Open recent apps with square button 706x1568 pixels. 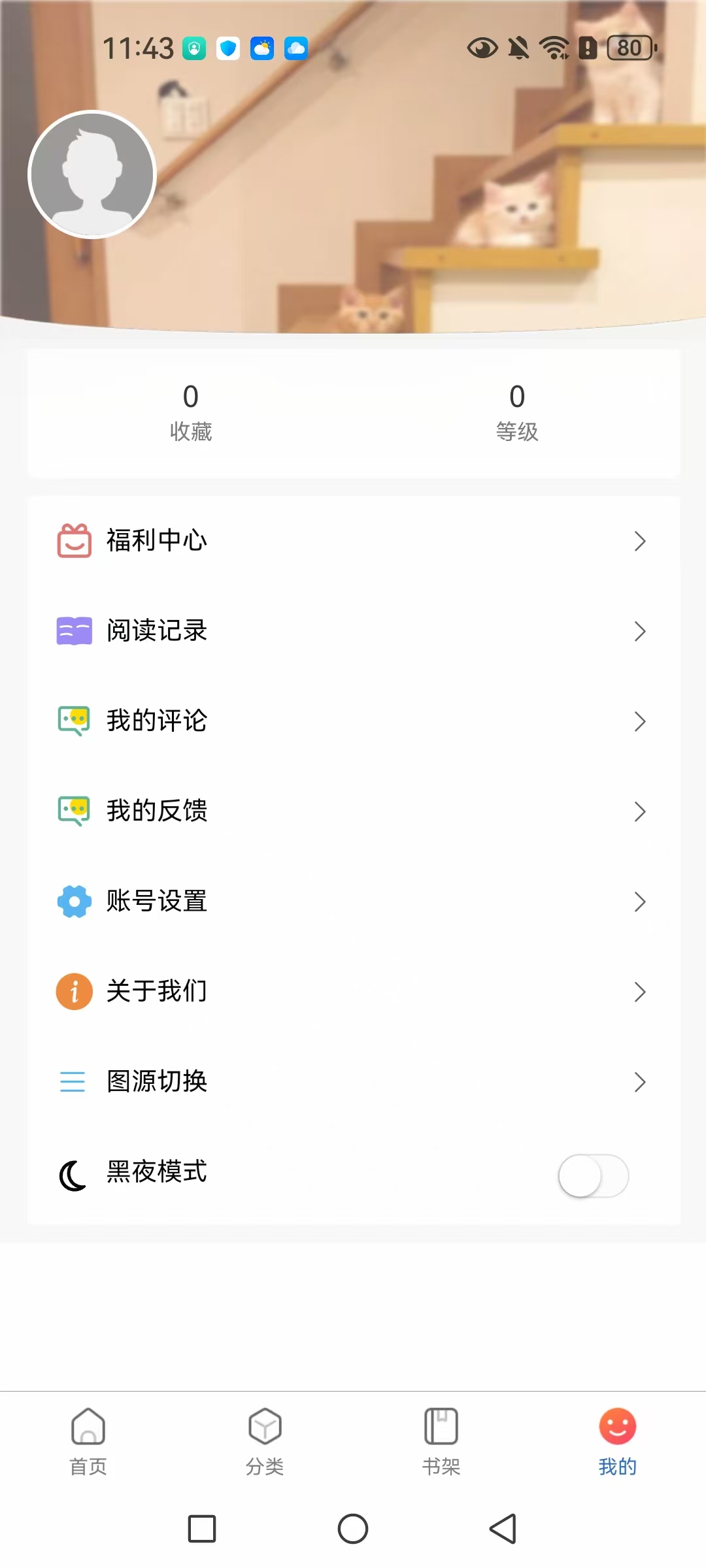click(x=202, y=1529)
